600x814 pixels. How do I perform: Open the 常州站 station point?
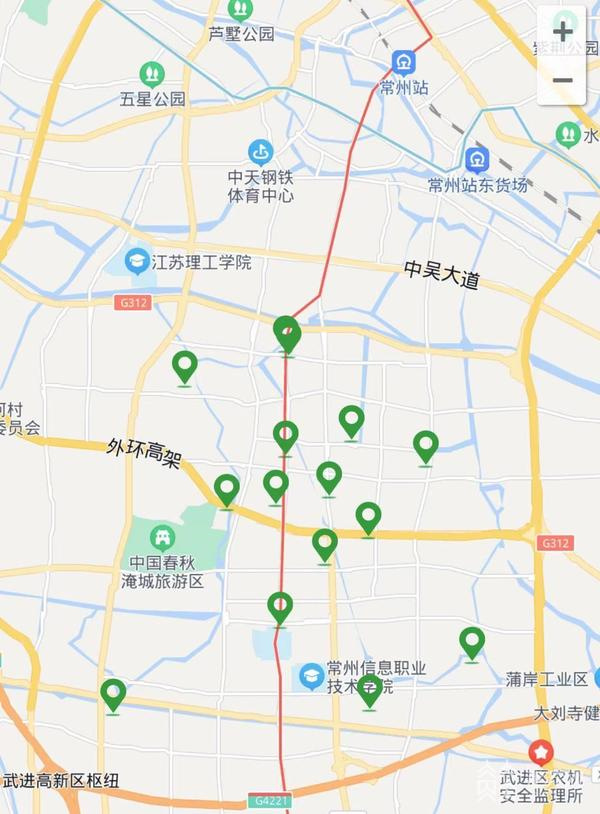coord(404,62)
